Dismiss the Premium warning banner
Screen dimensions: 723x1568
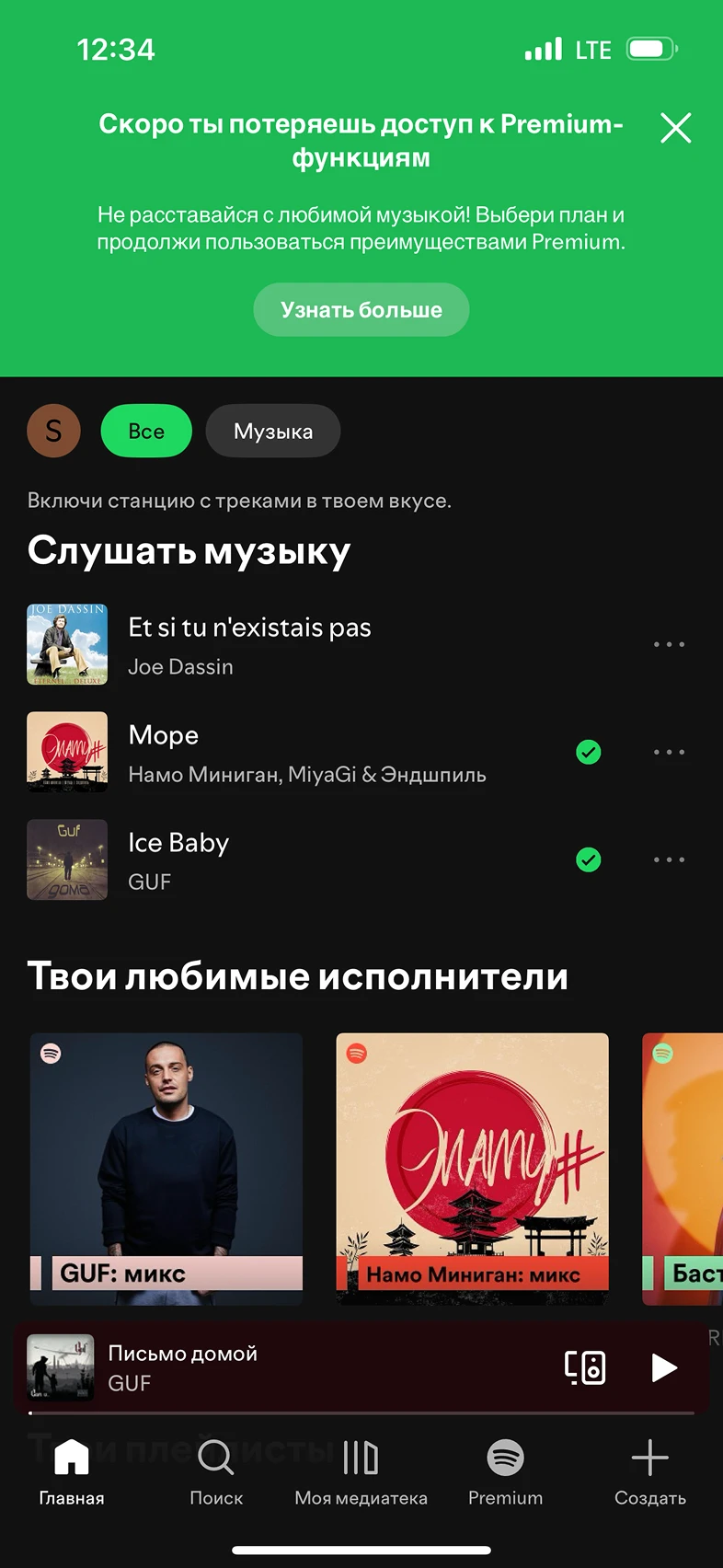[676, 128]
